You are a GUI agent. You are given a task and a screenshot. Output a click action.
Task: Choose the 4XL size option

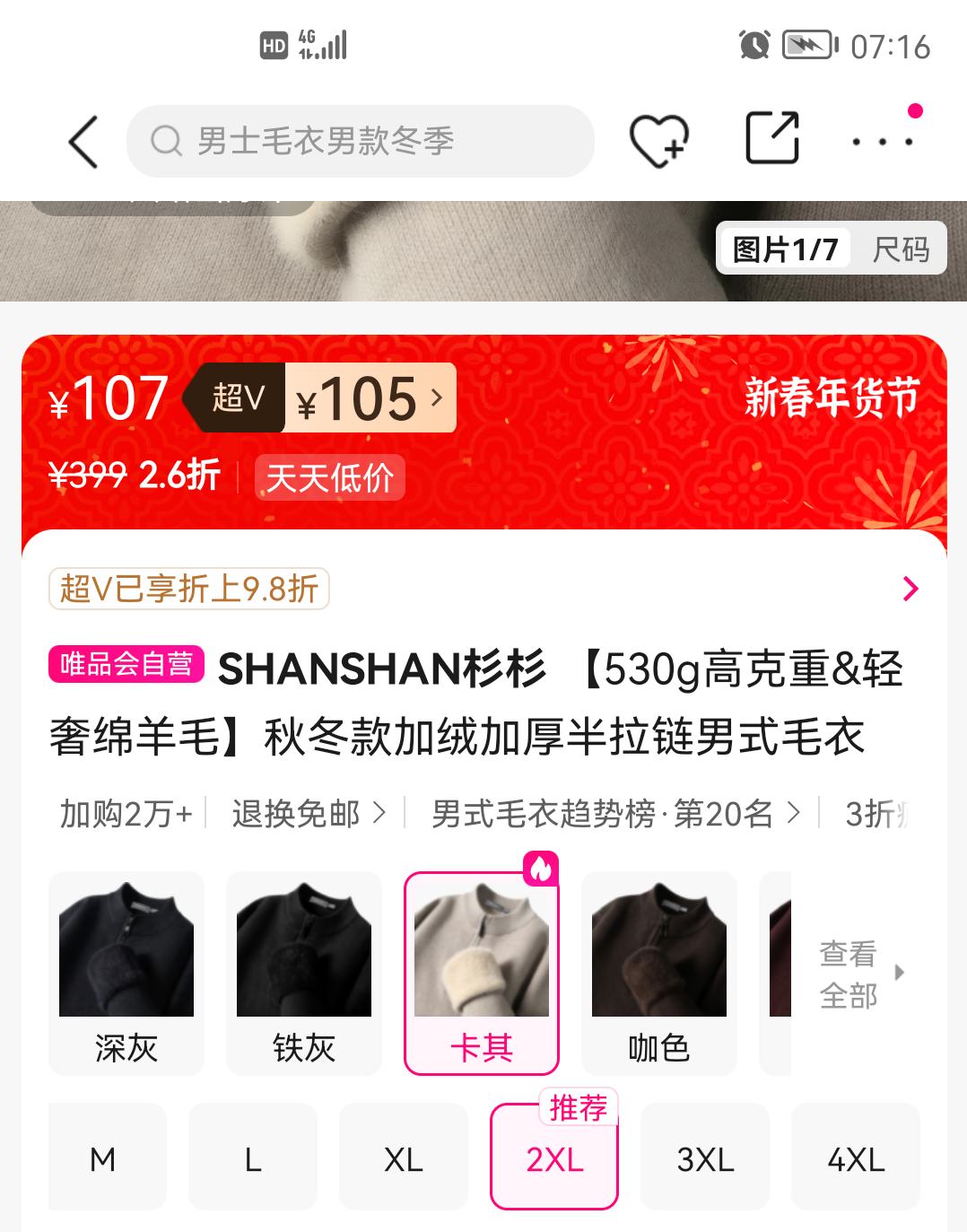click(855, 1159)
